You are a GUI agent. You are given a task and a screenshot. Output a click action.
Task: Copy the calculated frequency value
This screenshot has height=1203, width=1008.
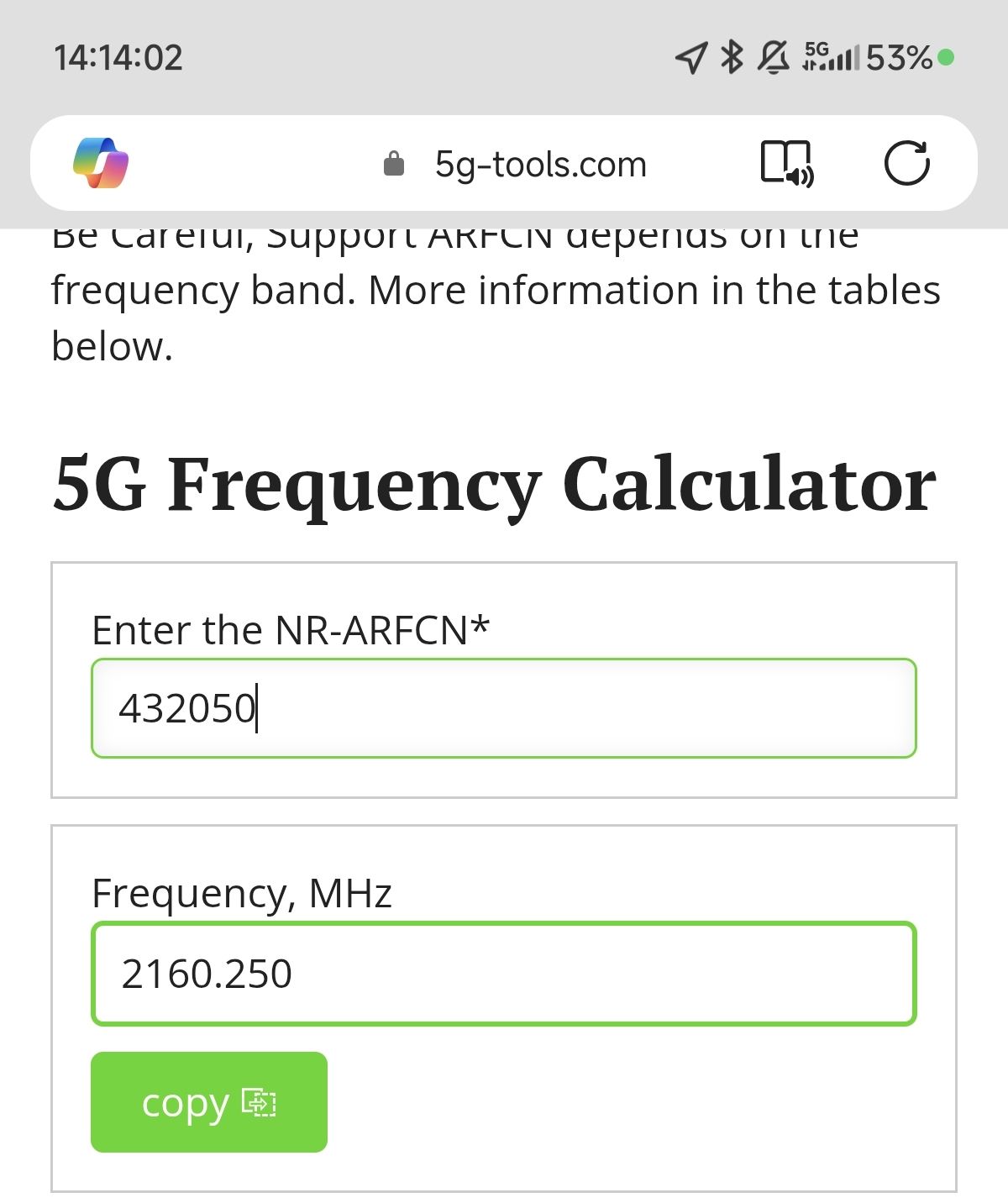click(x=208, y=1101)
